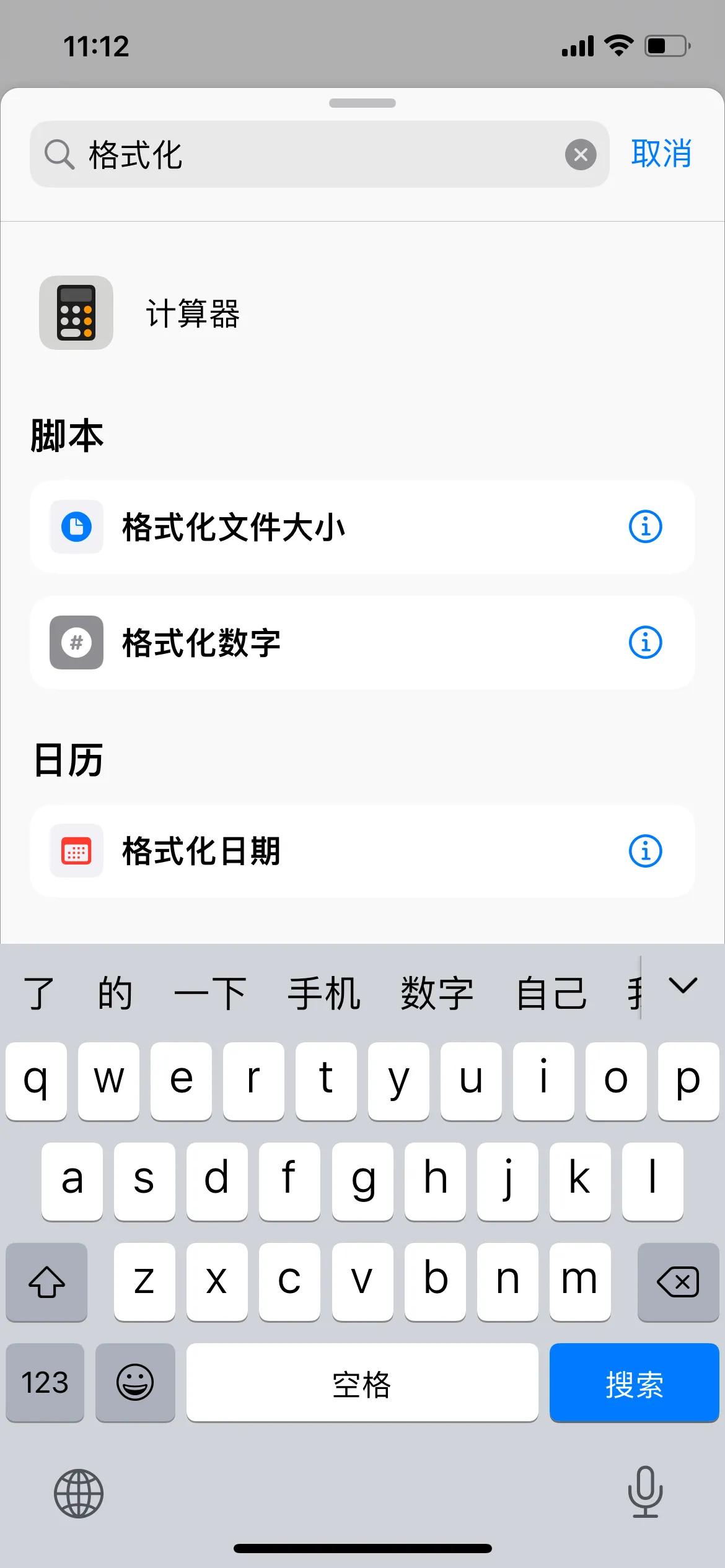Image resolution: width=725 pixels, height=1568 pixels.
Task: Clear the search field with the x button
Action: click(580, 154)
